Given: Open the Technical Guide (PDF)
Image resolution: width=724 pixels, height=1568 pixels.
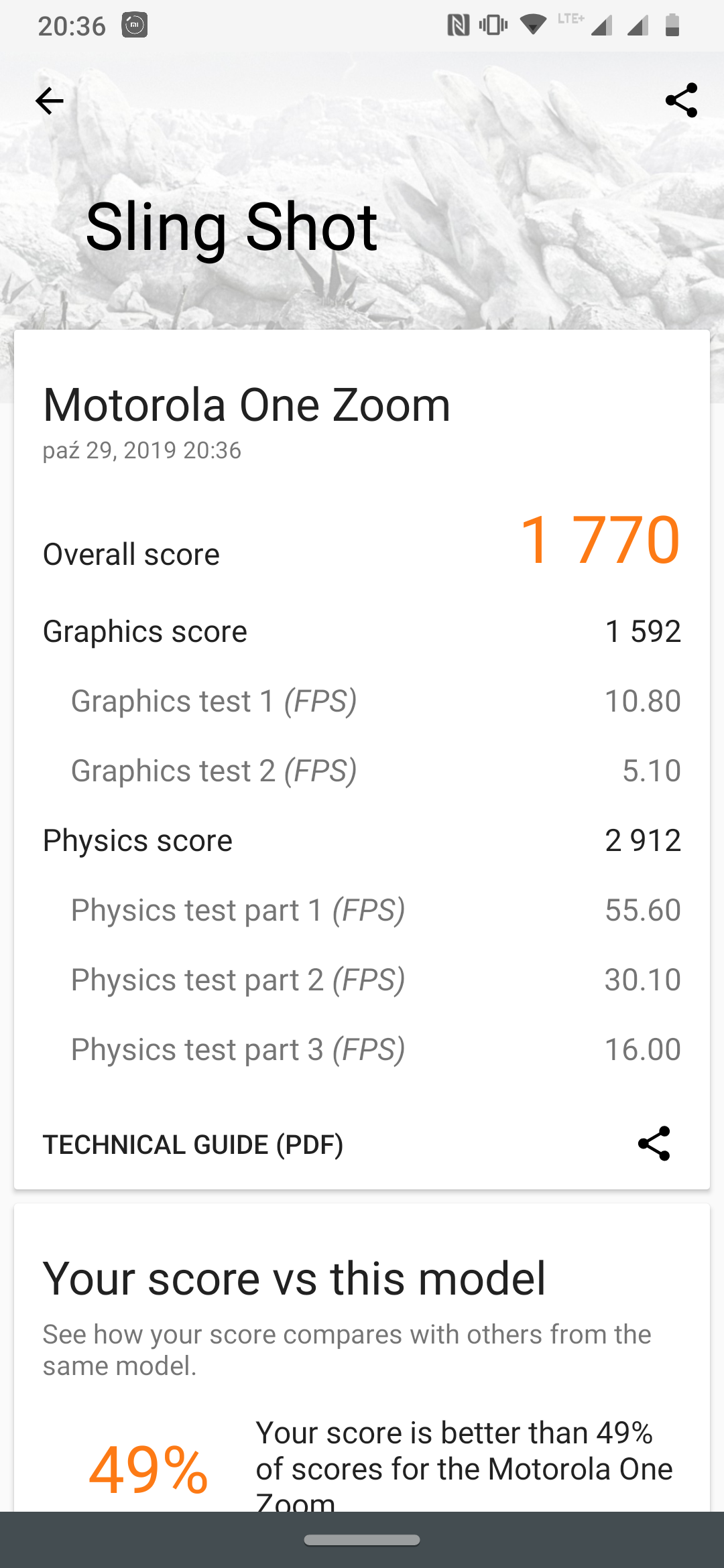Looking at the screenshot, I should 193,1145.
